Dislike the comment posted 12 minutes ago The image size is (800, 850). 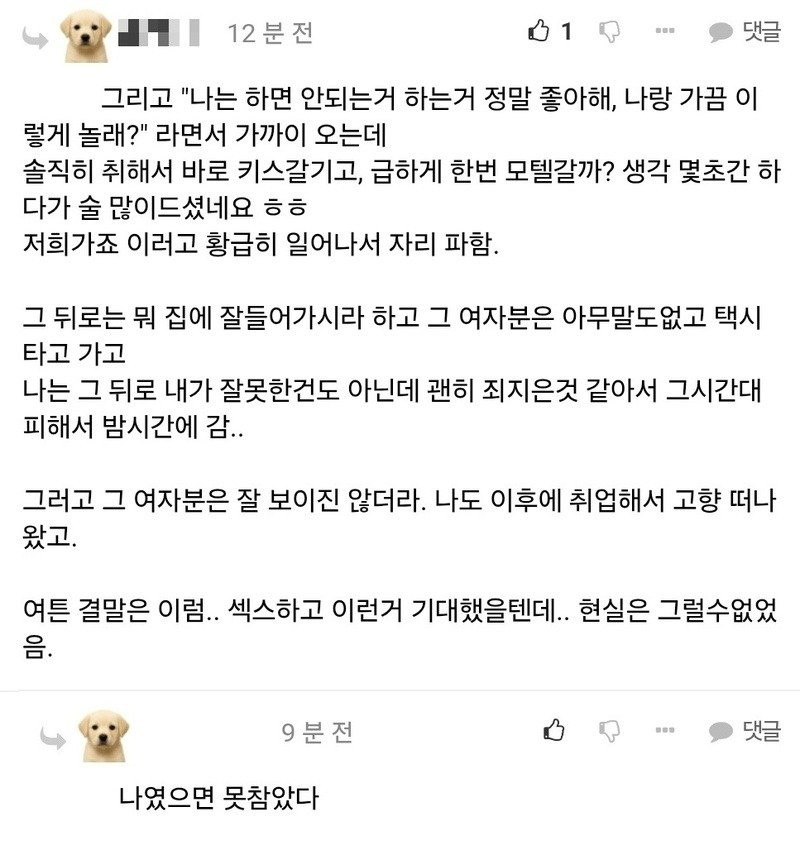[x=610, y=32]
